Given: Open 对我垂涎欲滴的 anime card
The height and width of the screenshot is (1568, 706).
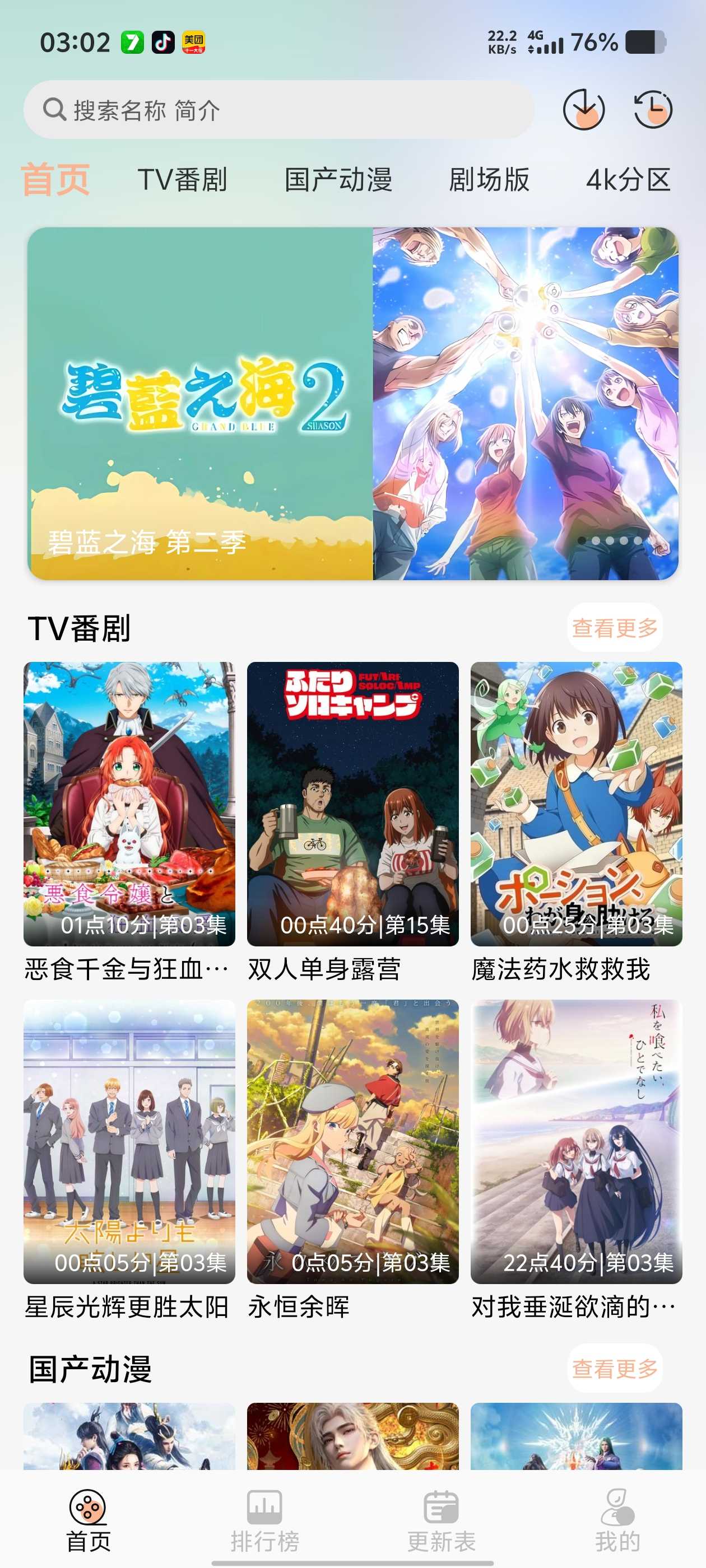Looking at the screenshot, I should coord(575,1141).
